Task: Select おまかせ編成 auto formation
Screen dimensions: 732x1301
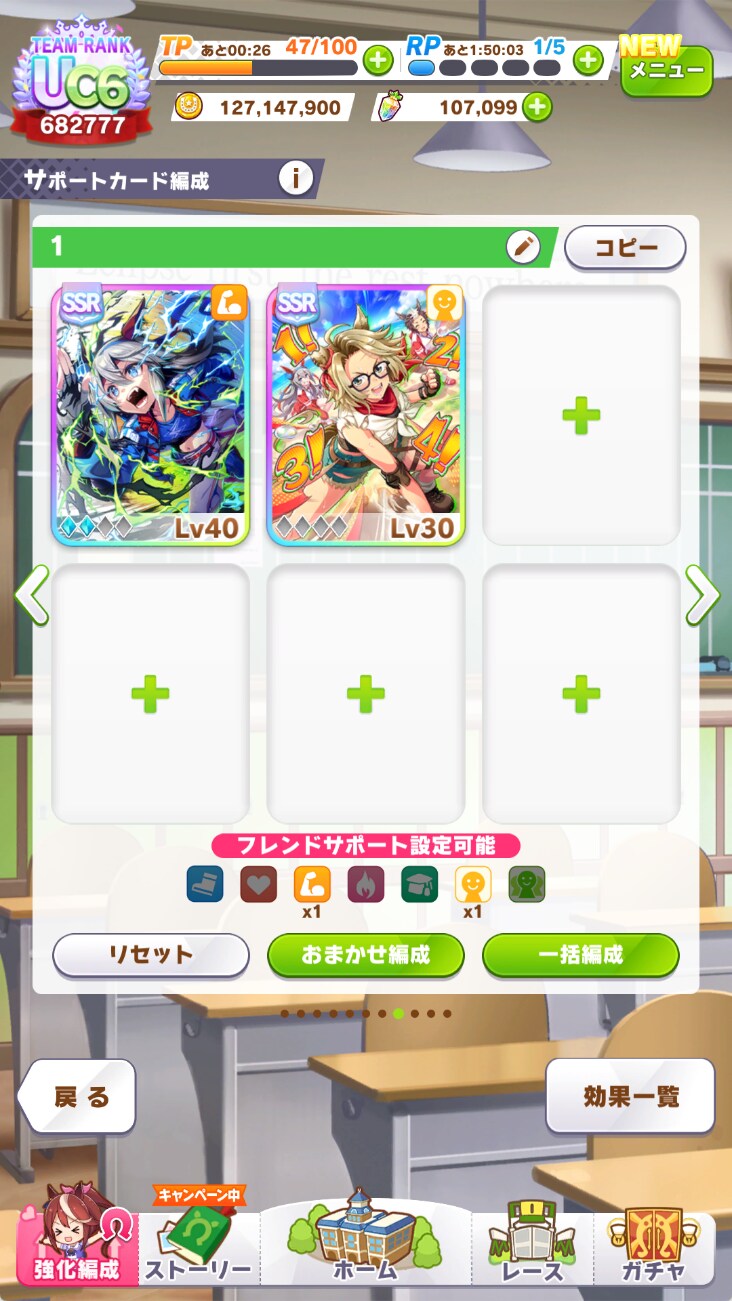Action: pos(365,954)
